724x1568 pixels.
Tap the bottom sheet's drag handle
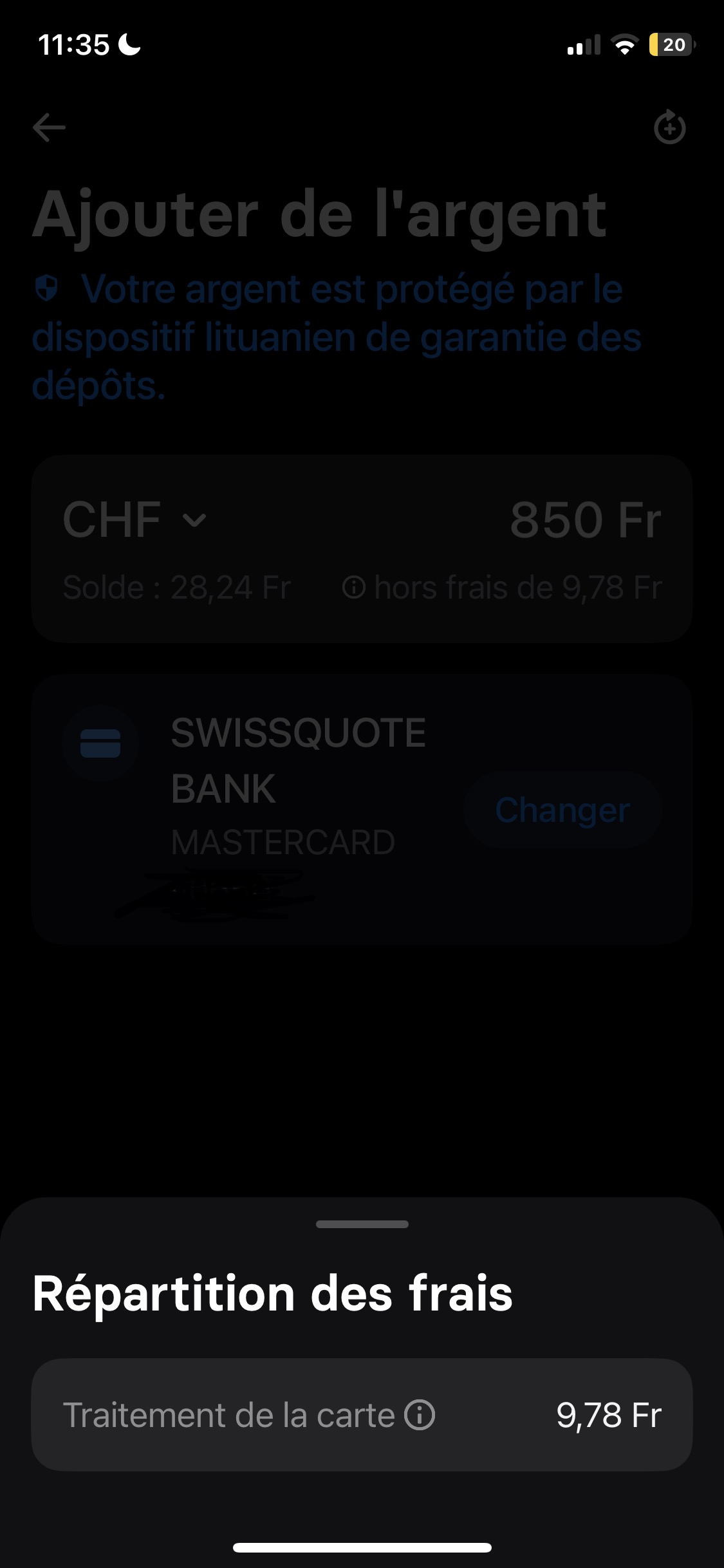pos(362,1224)
